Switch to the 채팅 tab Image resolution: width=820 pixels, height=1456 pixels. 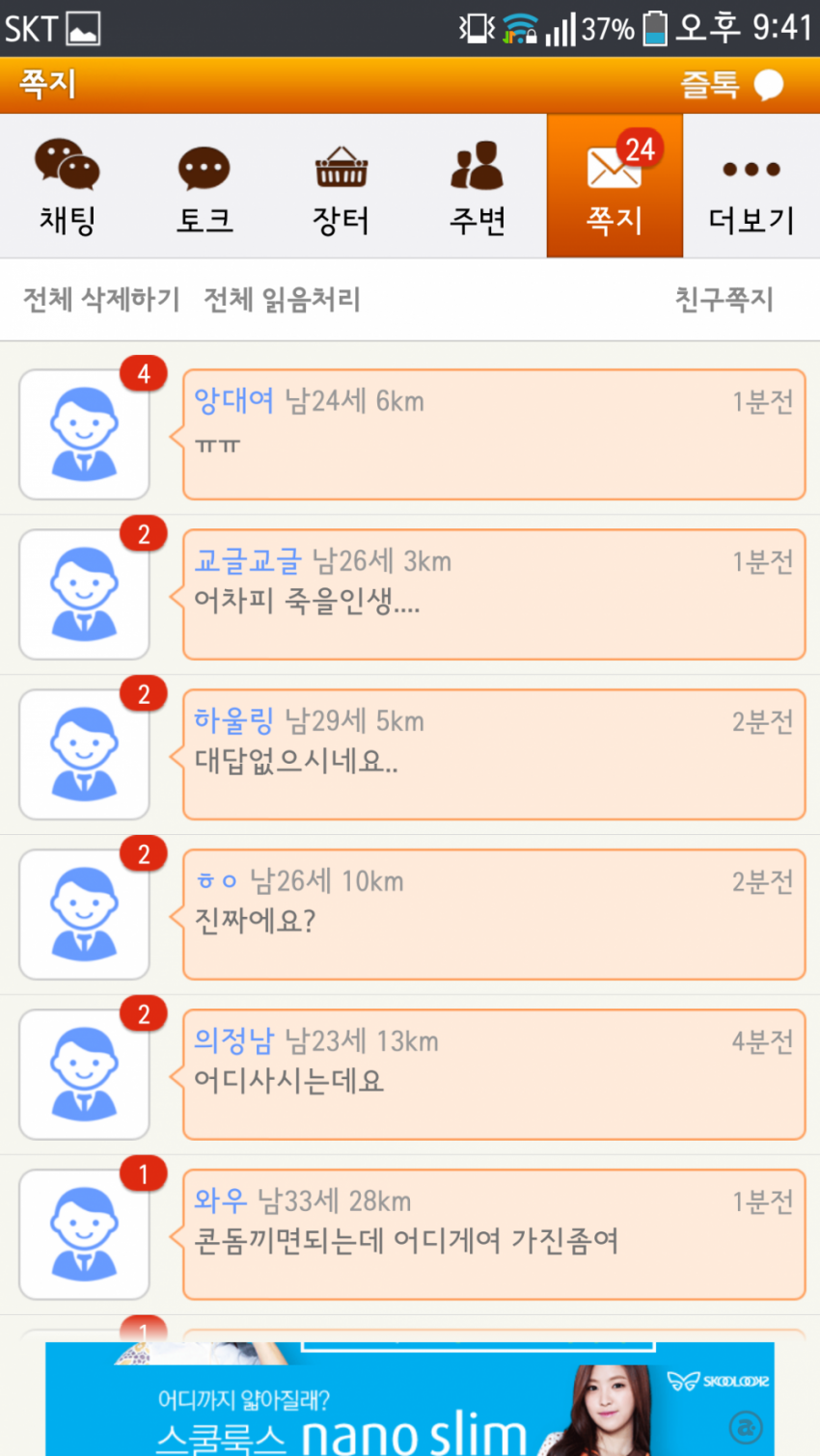tap(68, 187)
